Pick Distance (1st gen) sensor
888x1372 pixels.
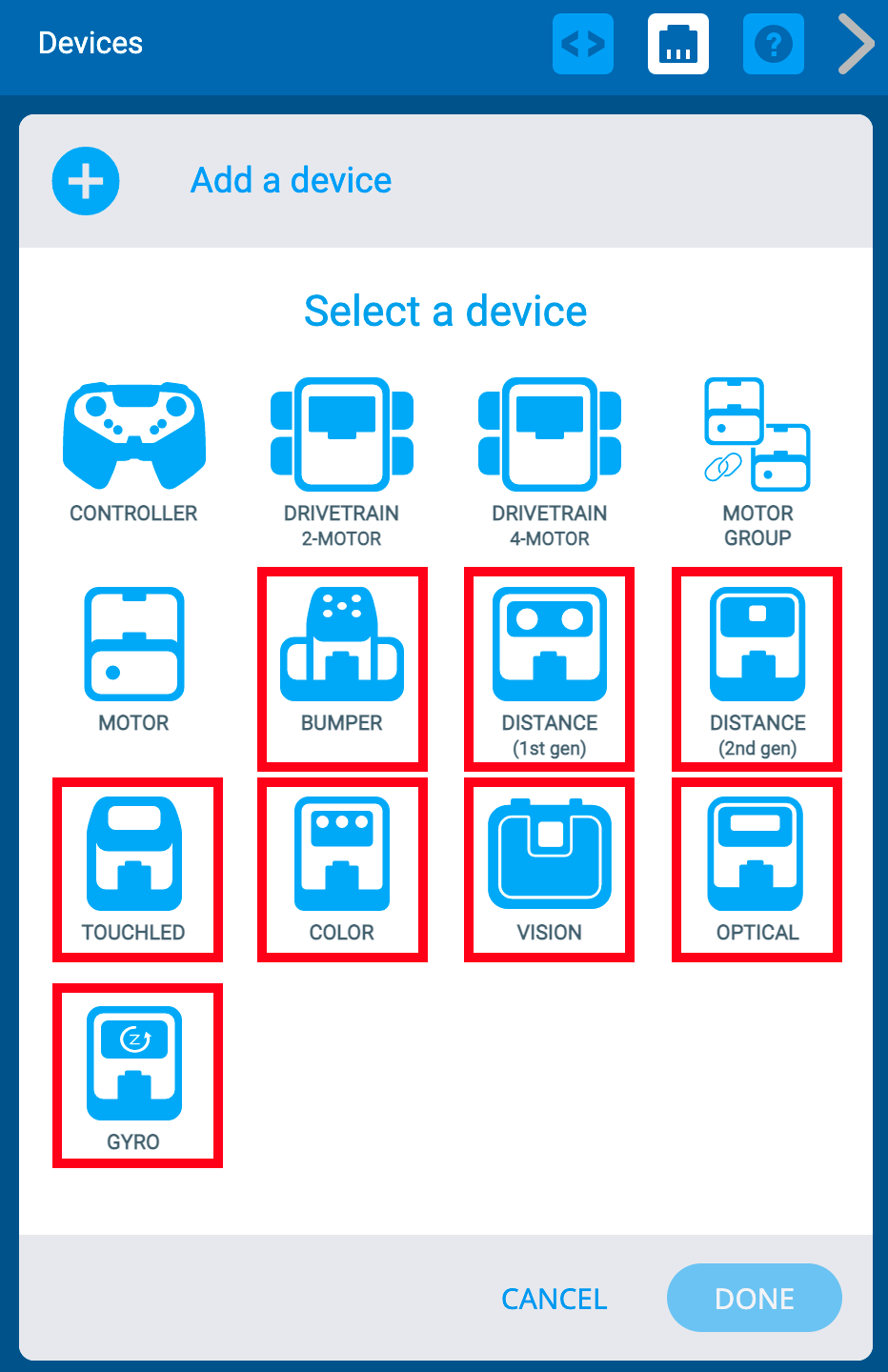click(550, 667)
